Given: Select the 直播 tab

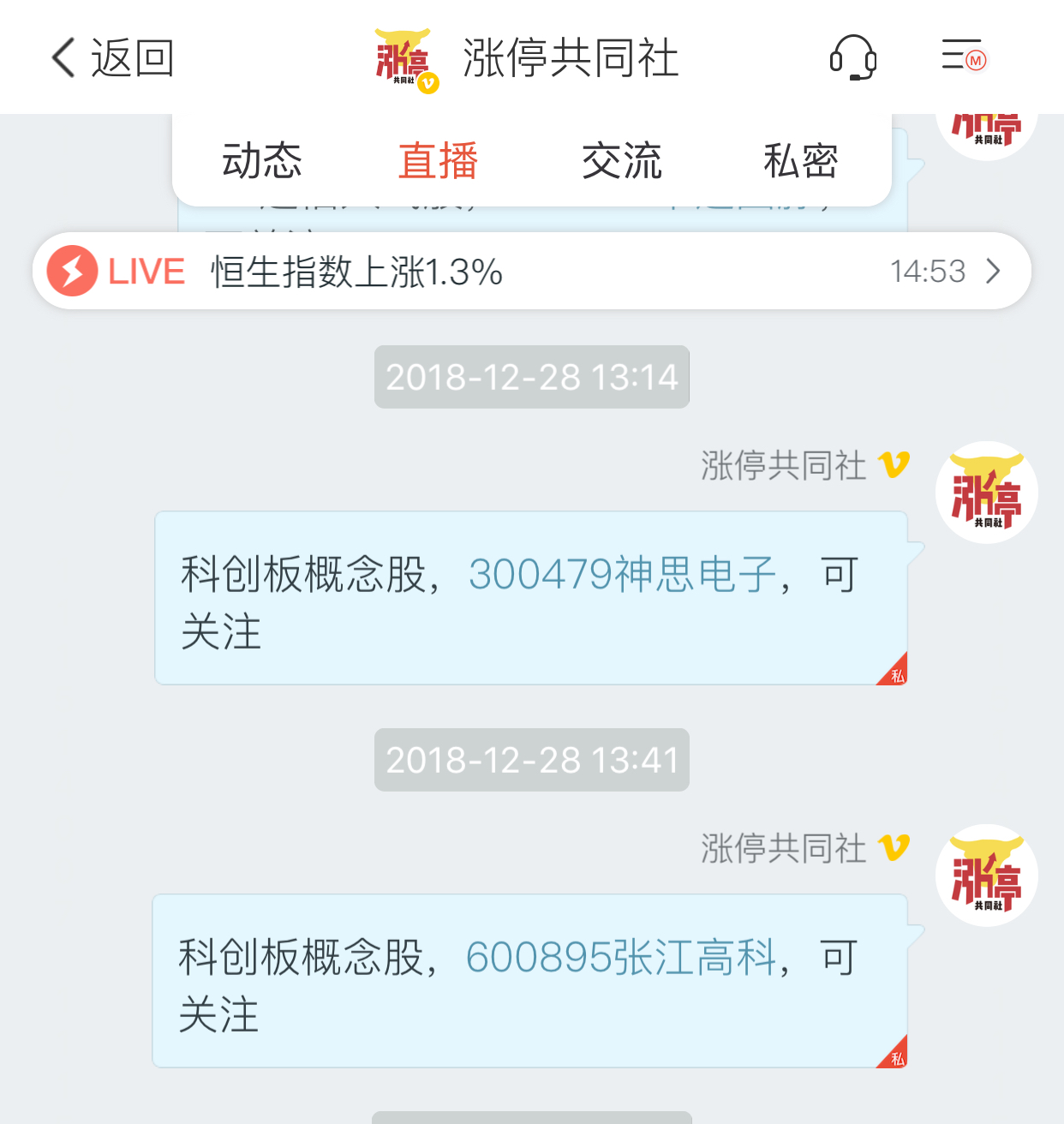Looking at the screenshot, I should pos(438,161).
